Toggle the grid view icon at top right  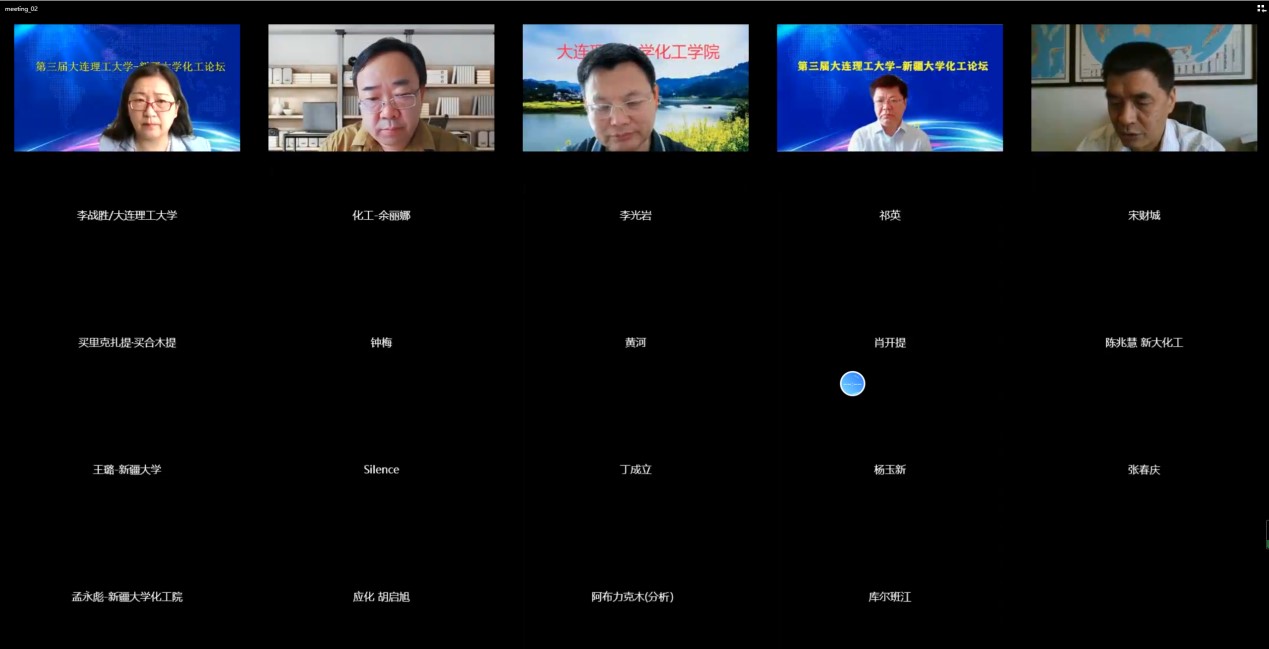[1261, 8]
